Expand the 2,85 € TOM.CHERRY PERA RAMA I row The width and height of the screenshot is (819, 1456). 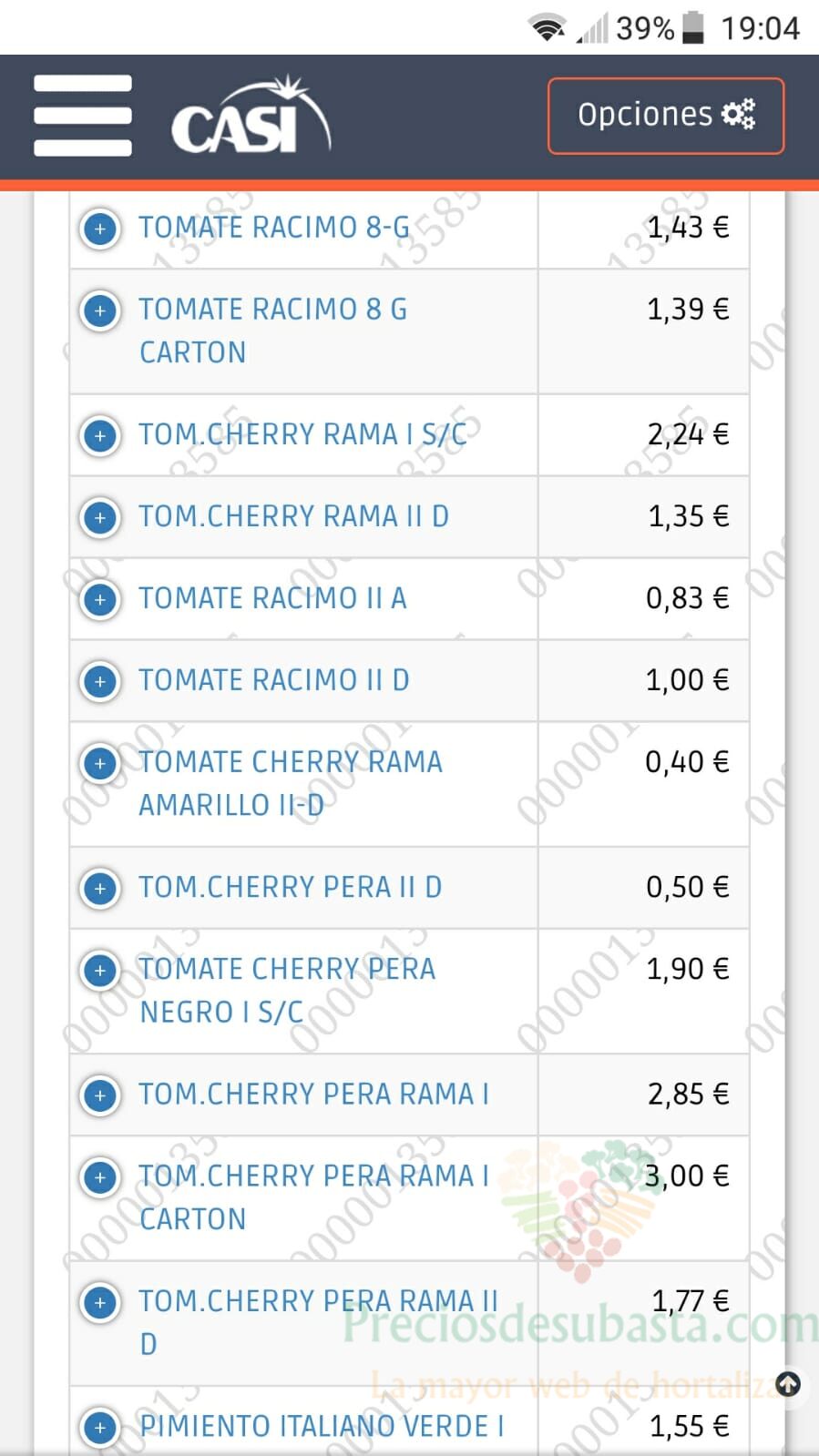coord(100,1095)
